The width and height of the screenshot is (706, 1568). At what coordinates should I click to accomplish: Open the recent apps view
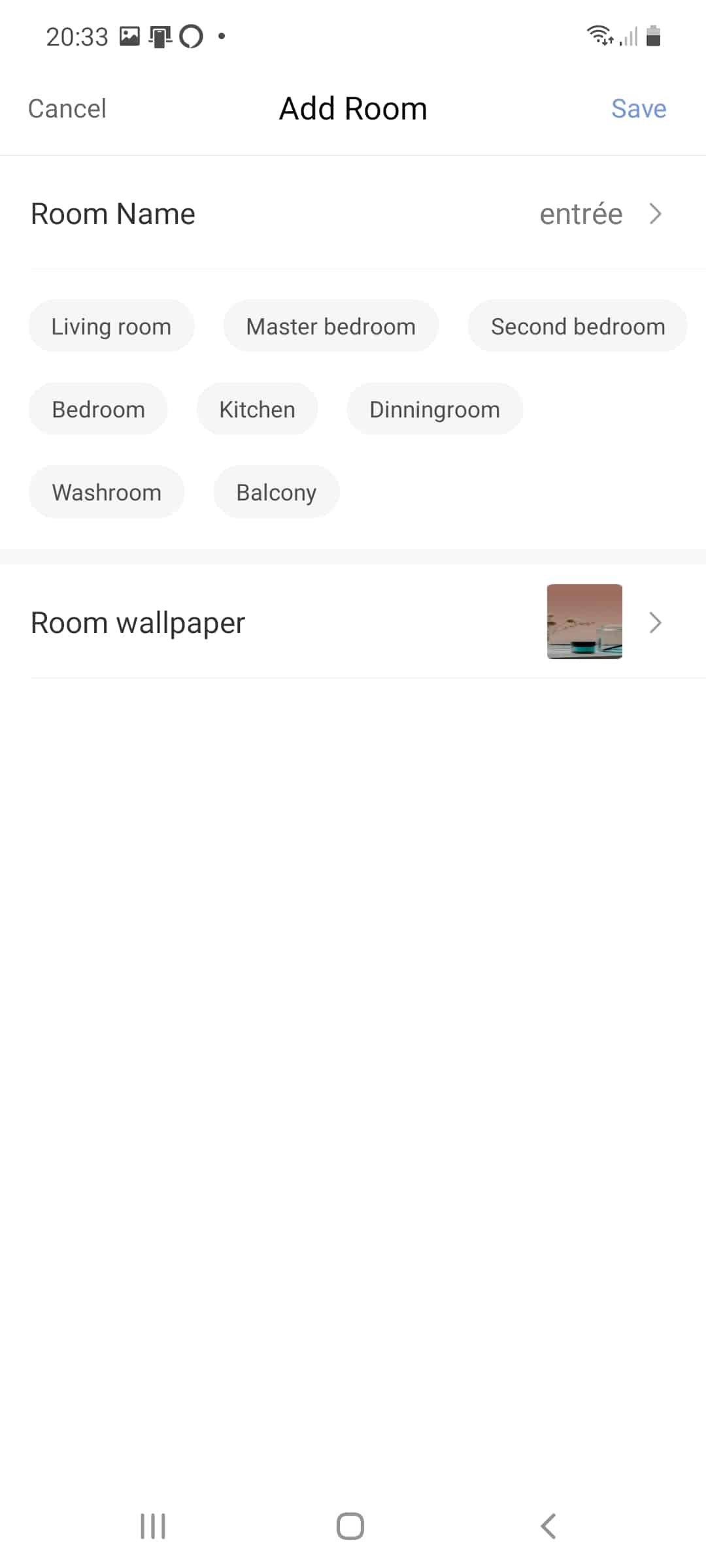tap(153, 1526)
